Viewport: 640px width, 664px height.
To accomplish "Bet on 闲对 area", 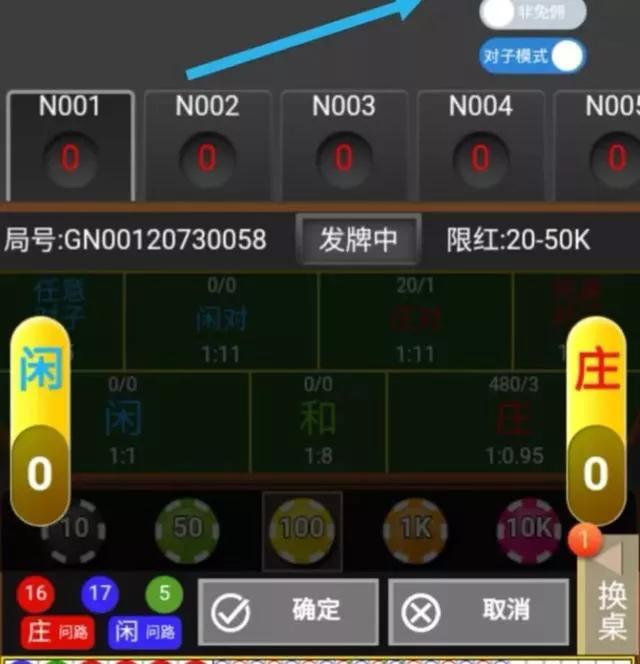I will pos(221,320).
